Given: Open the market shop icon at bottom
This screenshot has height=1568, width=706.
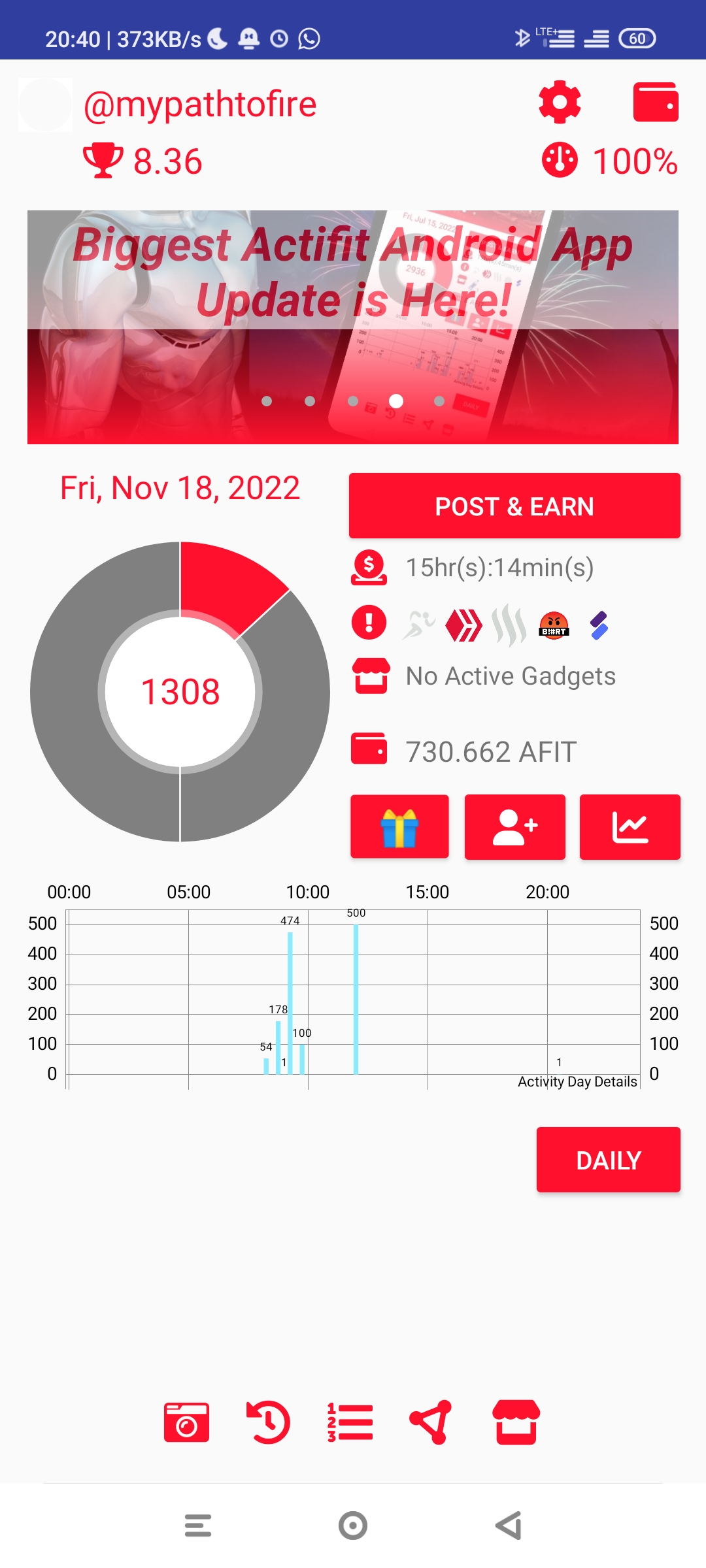Looking at the screenshot, I should coord(516,1422).
